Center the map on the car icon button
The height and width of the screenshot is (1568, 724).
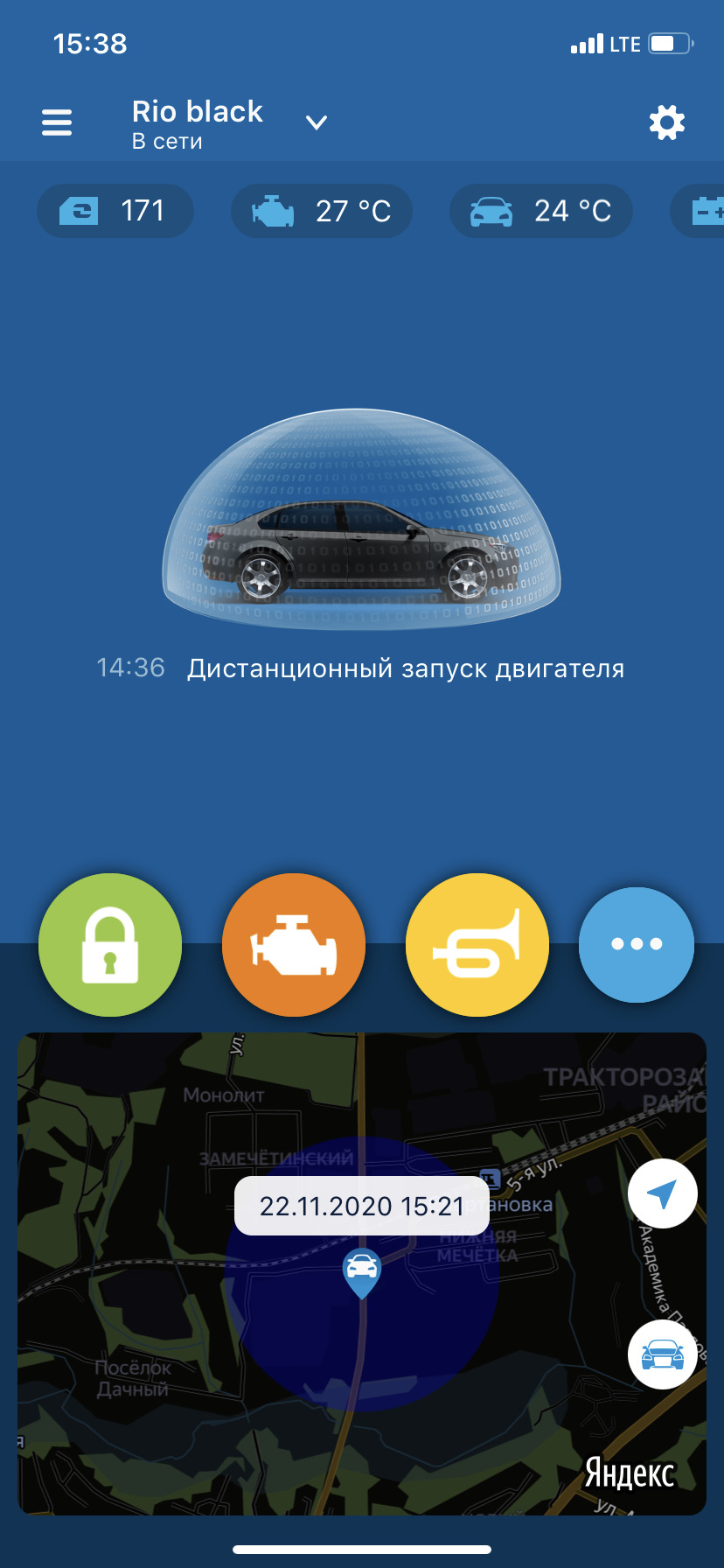pos(663,1354)
